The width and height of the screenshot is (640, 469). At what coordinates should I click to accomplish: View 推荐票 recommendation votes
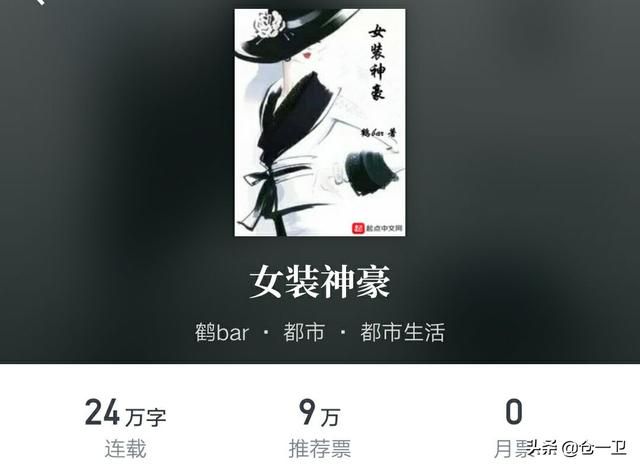click(x=320, y=428)
